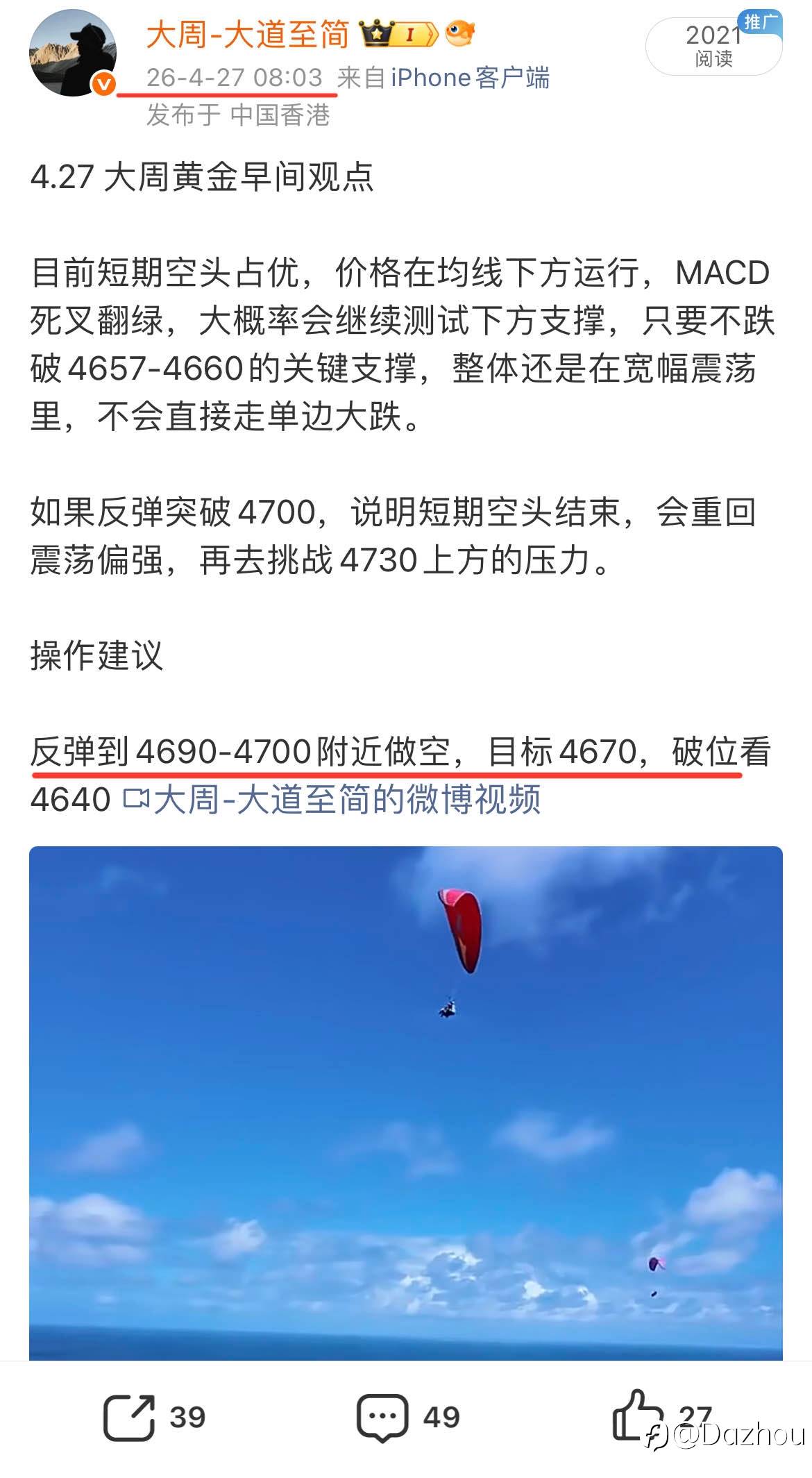Image resolution: width=812 pixels, height=1478 pixels.
Task: Tap the 2021 阅读 promotion button
Action: (x=714, y=46)
